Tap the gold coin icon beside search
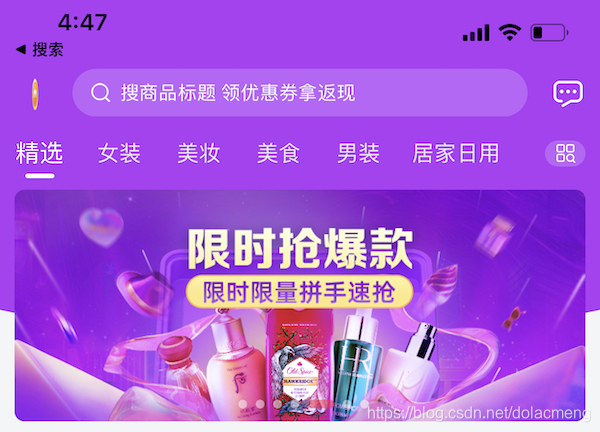Image resolution: width=600 pixels, height=432 pixels. tap(35, 94)
